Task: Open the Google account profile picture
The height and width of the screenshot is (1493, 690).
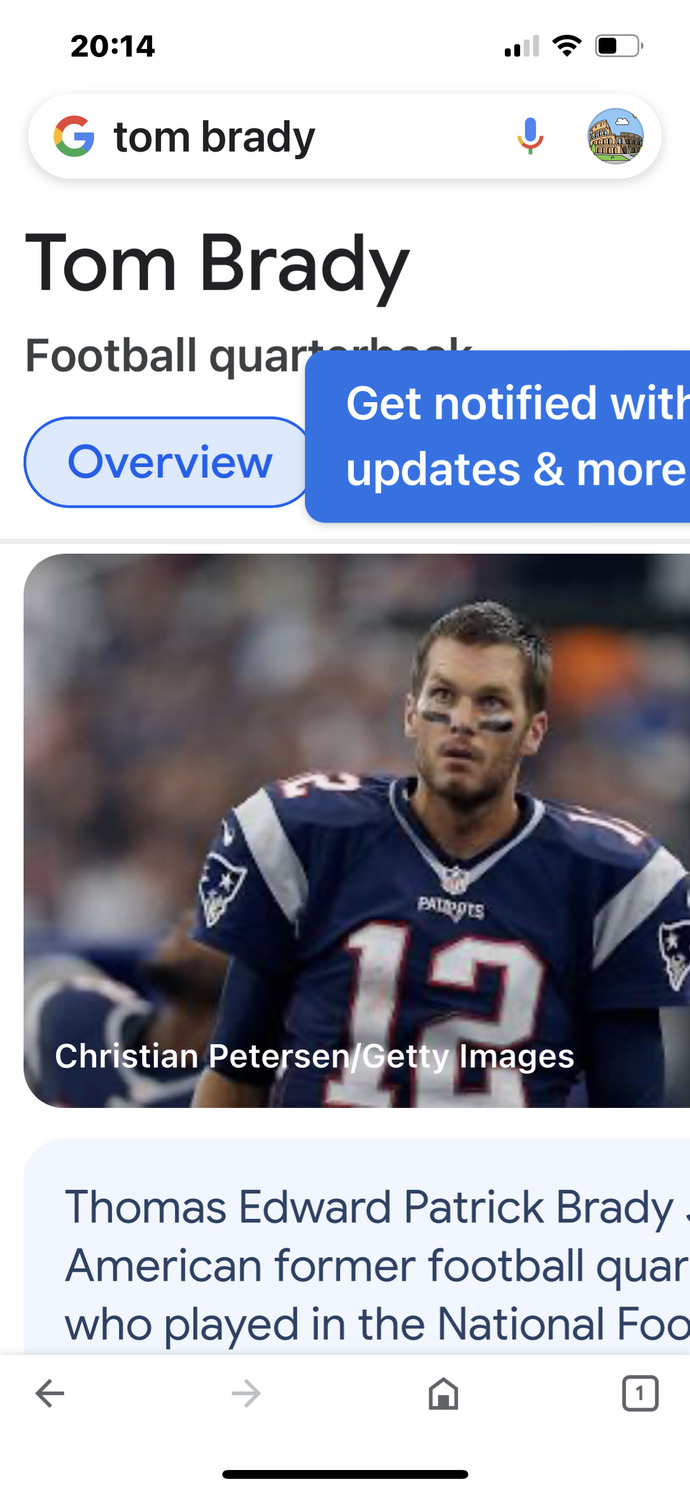Action: click(x=615, y=136)
